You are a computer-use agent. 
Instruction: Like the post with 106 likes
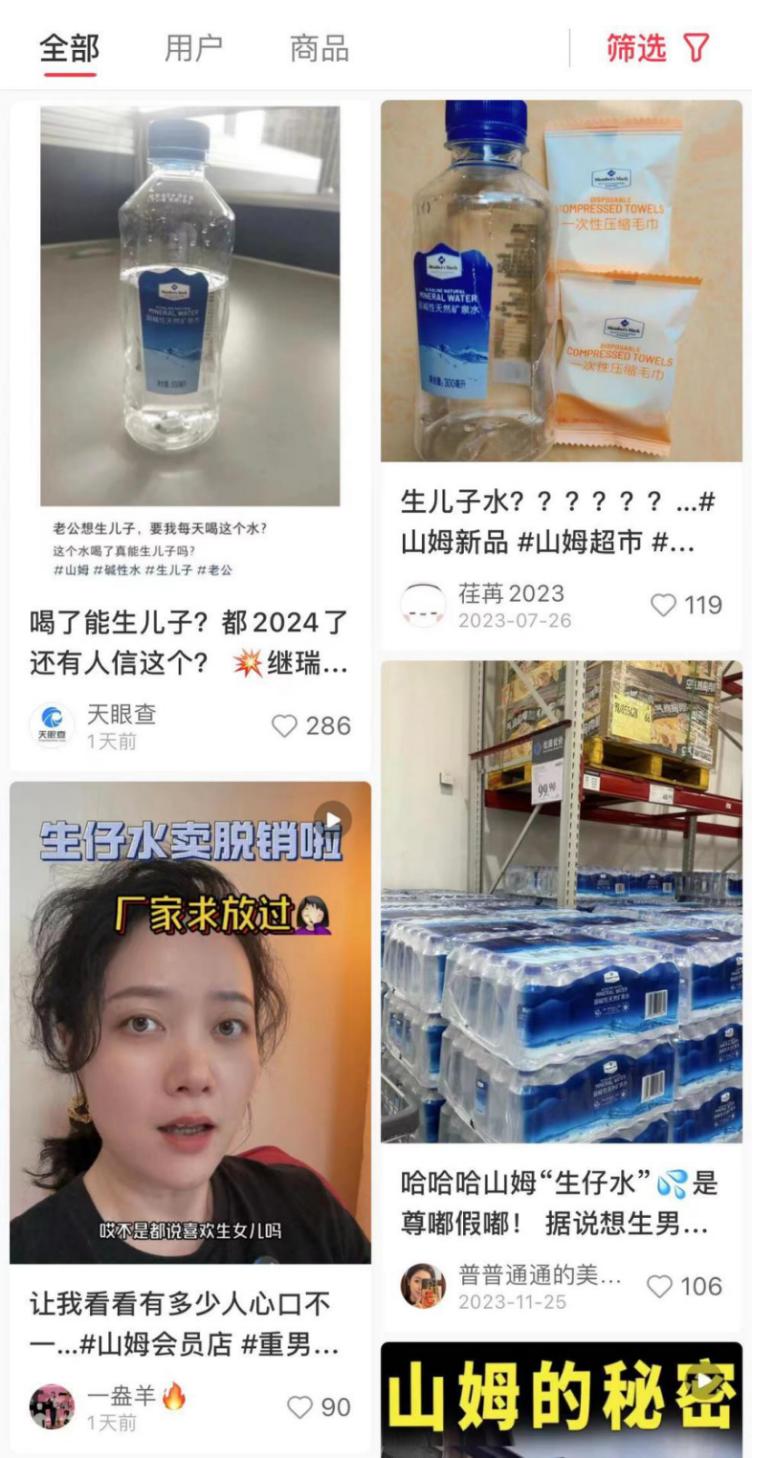pos(684,1286)
